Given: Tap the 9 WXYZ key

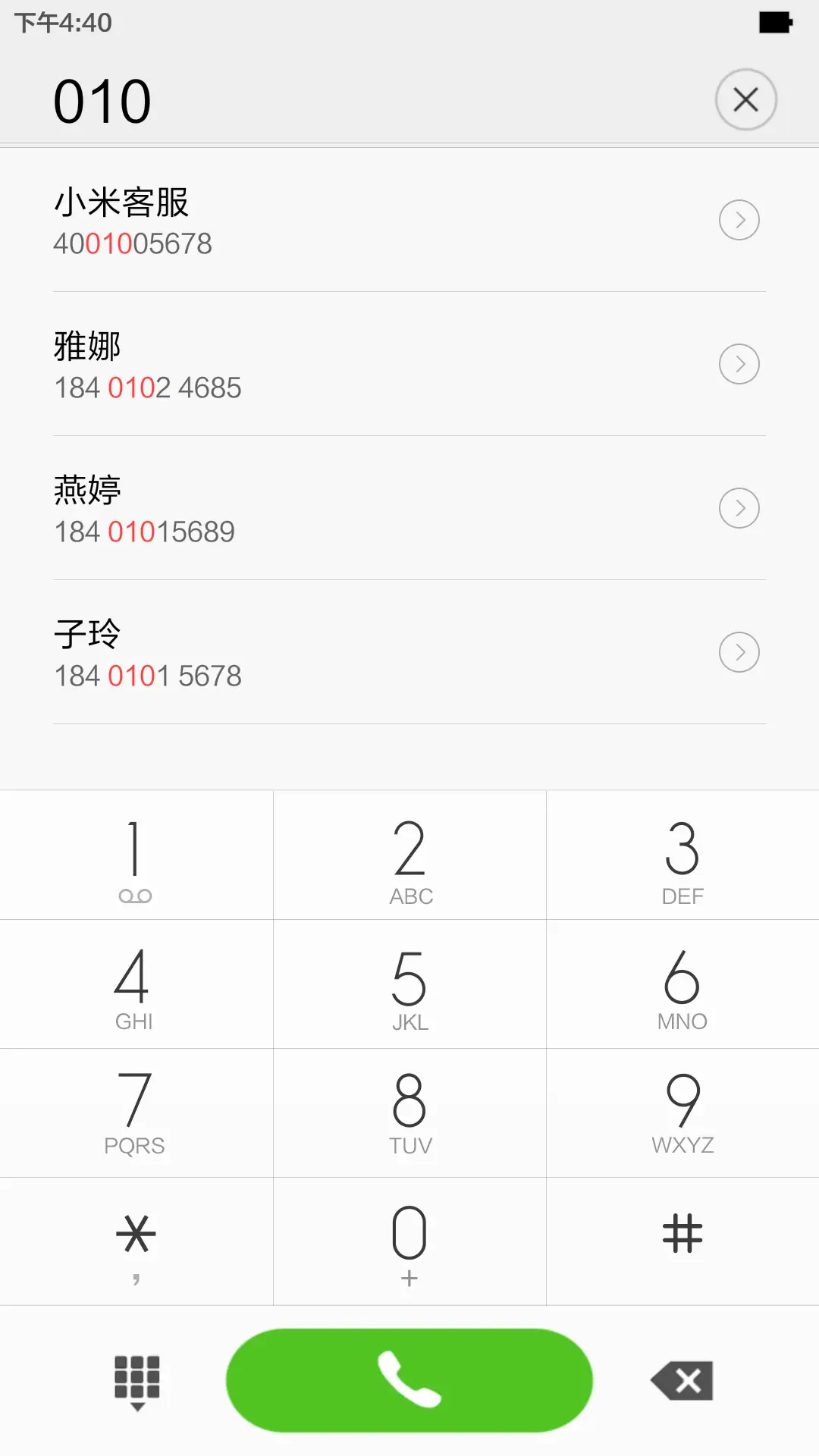Looking at the screenshot, I should coord(682,1113).
